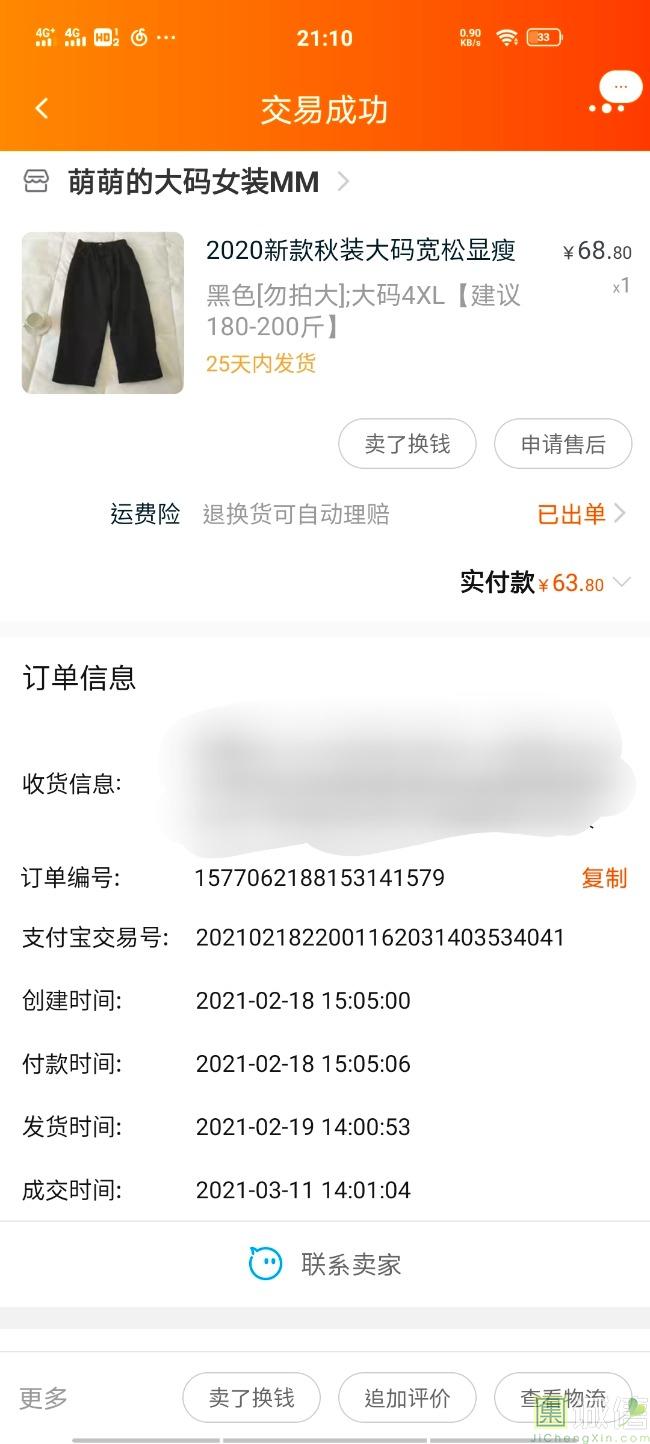Open the 运费险 已出单 details
The image size is (650, 1444).
pos(582,514)
